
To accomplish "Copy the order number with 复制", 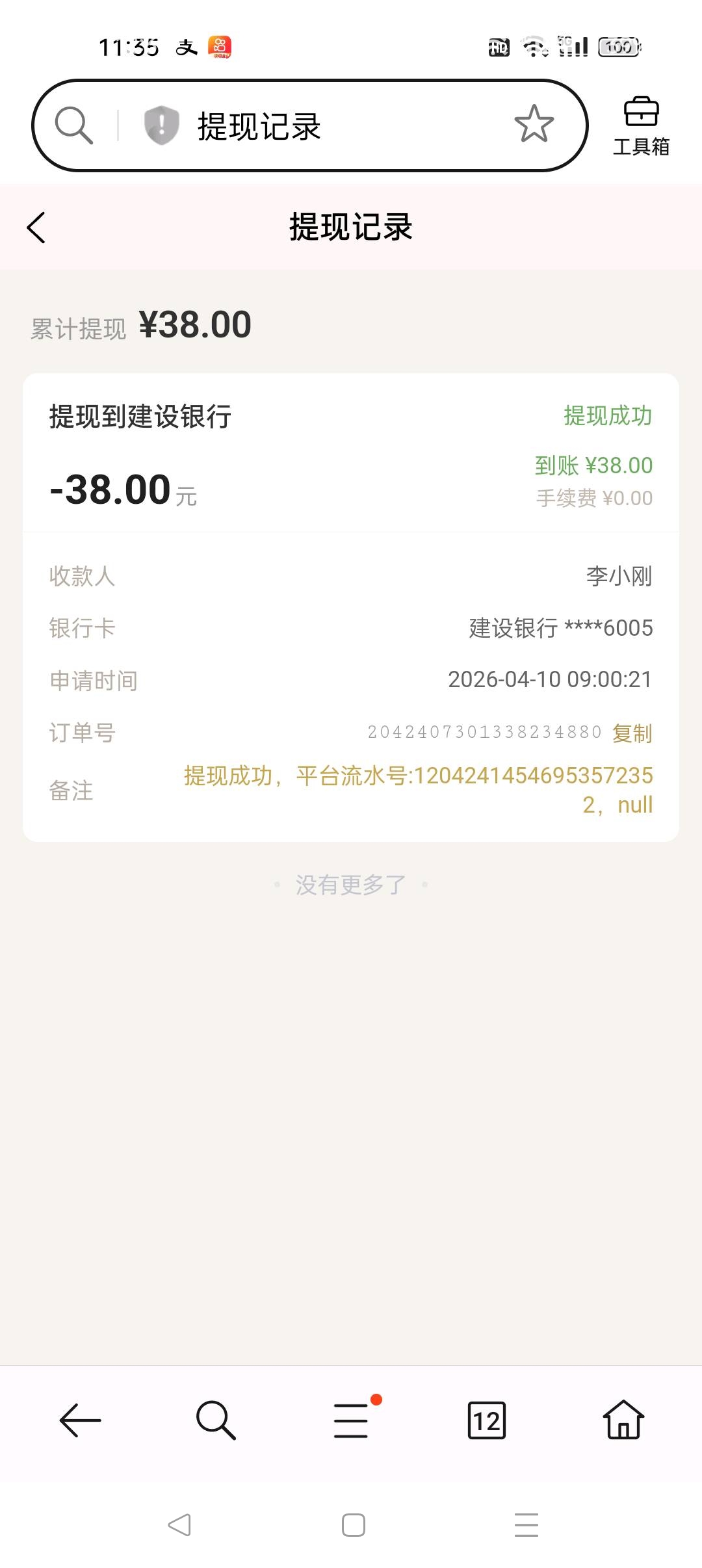I will (x=632, y=733).
